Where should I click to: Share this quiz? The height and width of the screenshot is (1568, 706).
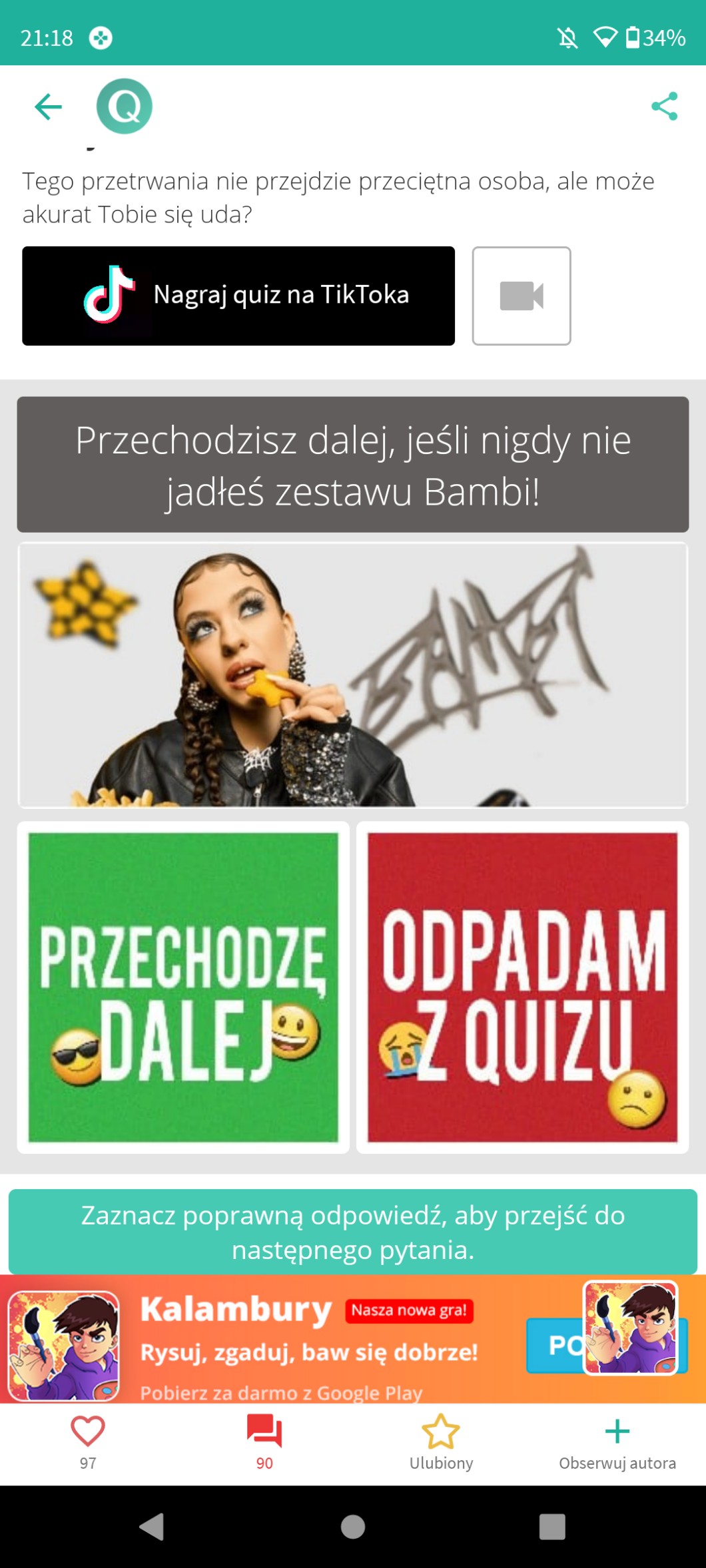pos(664,107)
